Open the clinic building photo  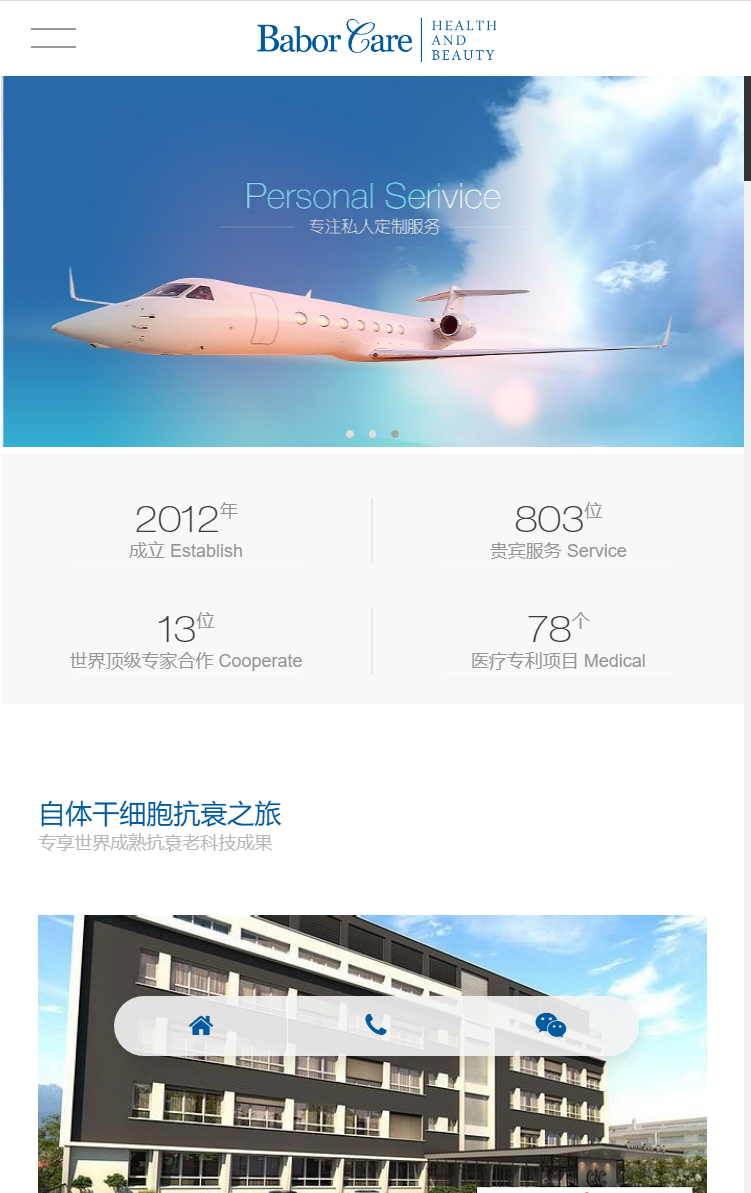tap(372, 1120)
